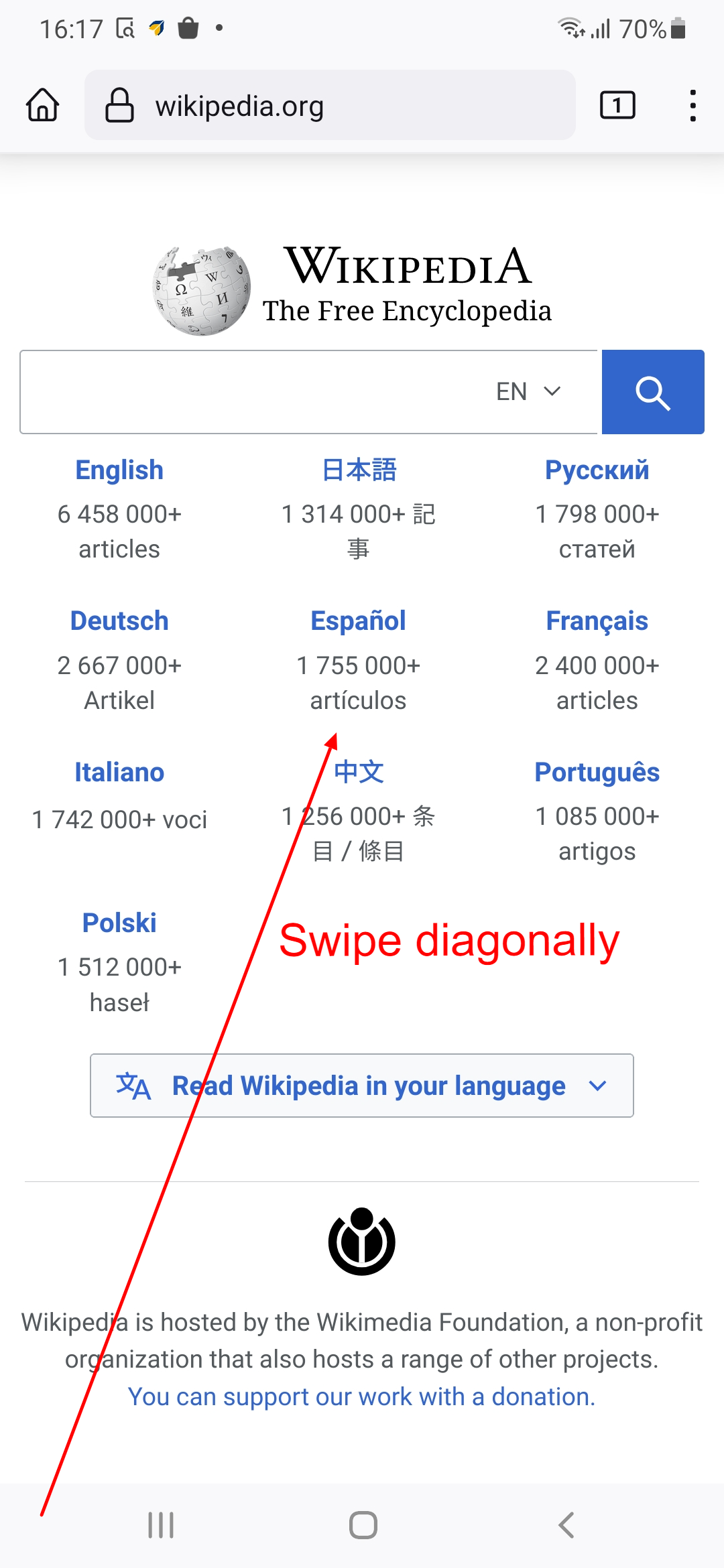Open the English Wikipedia link
Image resolution: width=724 pixels, height=1568 pixels.
pos(119,470)
